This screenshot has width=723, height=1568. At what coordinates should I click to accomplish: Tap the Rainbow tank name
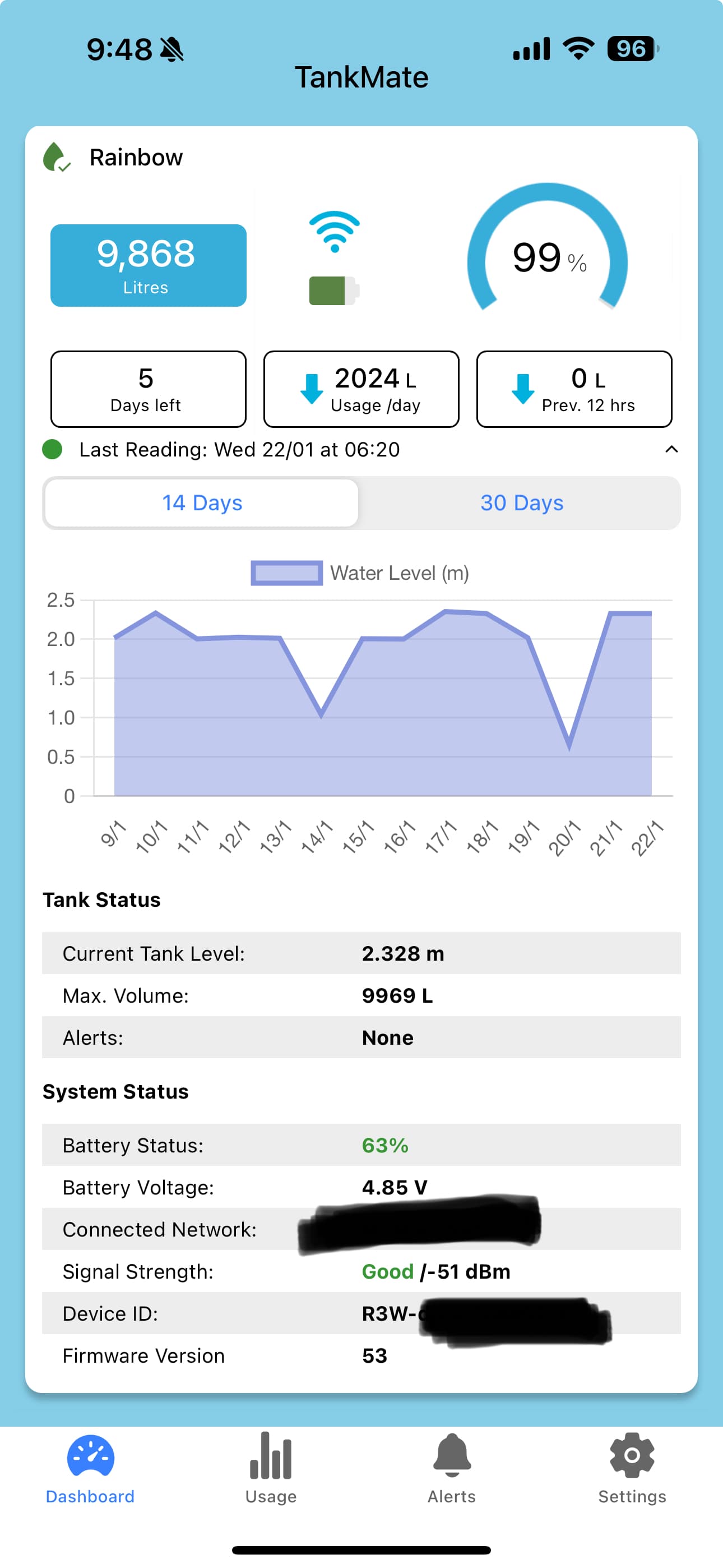click(x=136, y=157)
